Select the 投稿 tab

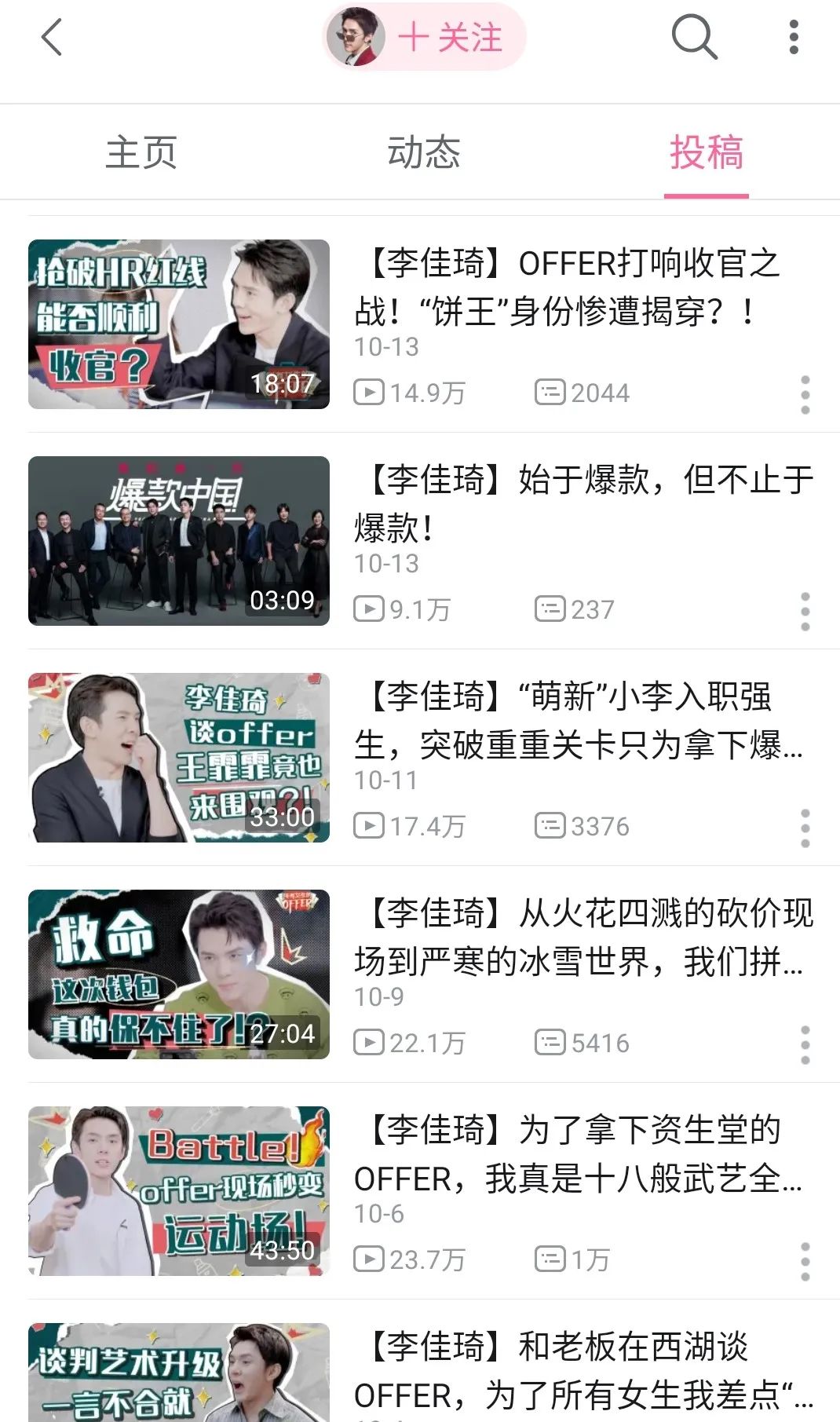(x=706, y=152)
